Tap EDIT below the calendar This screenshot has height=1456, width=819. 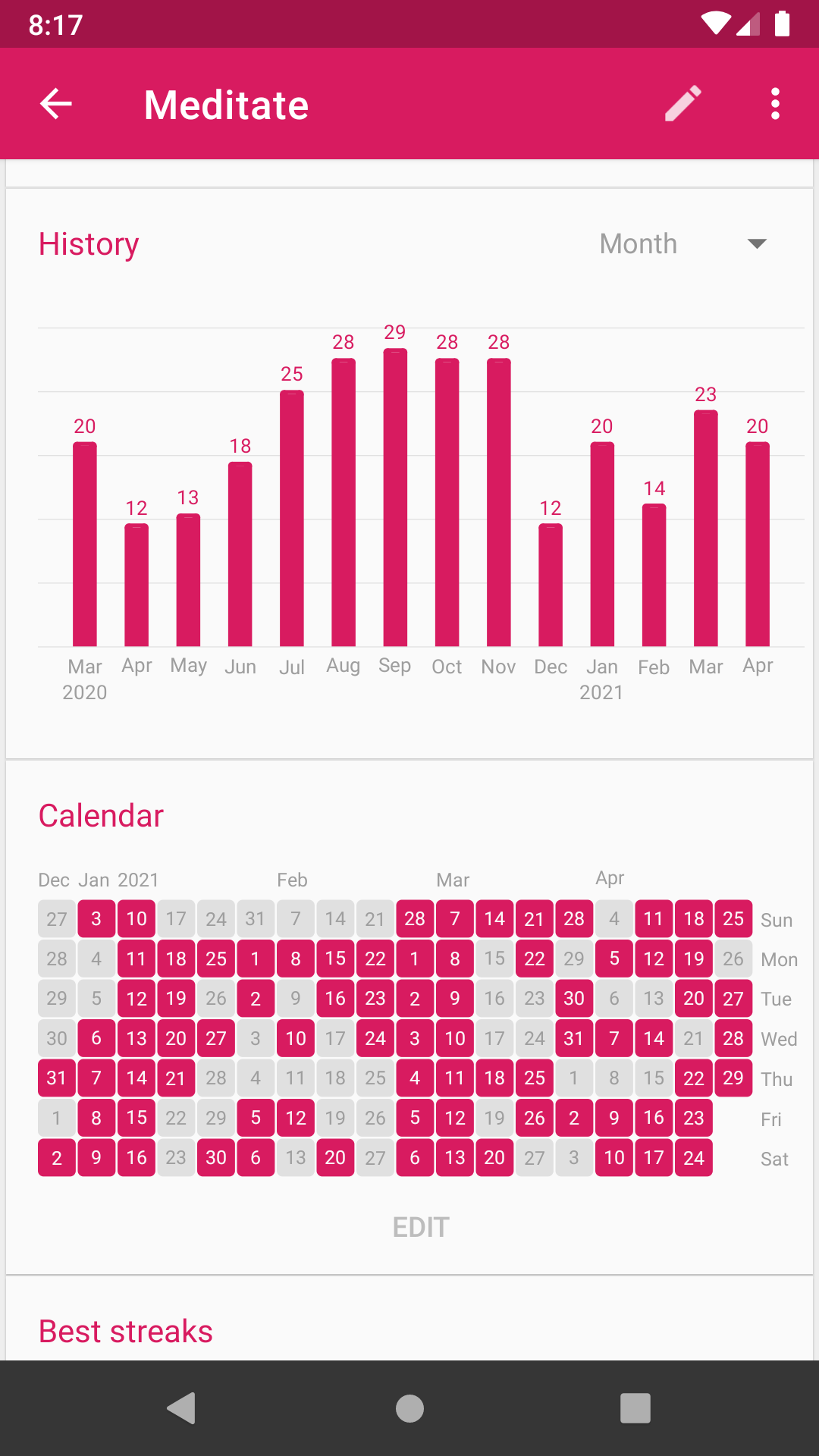(419, 1226)
